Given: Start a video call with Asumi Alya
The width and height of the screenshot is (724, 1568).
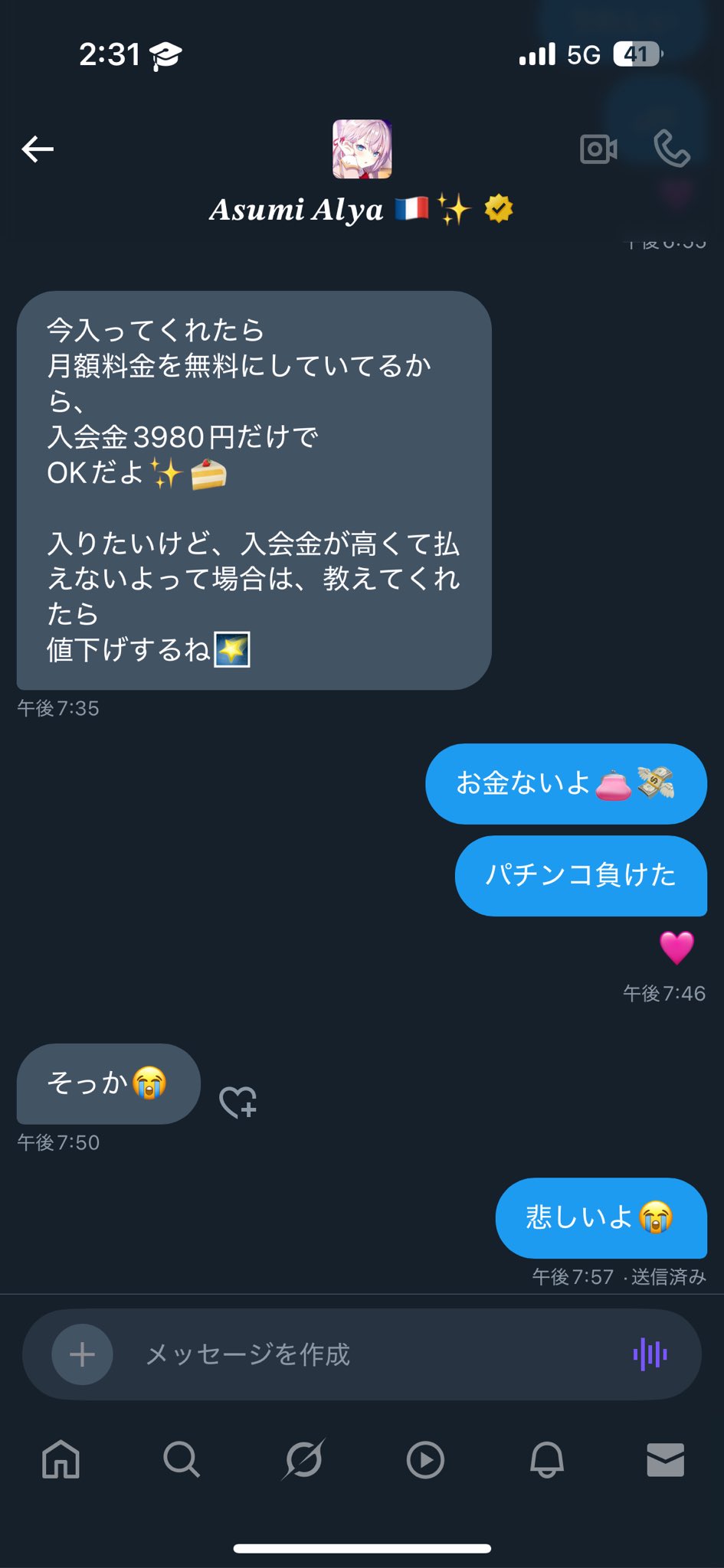Looking at the screenshot, I should coord(598,149).
